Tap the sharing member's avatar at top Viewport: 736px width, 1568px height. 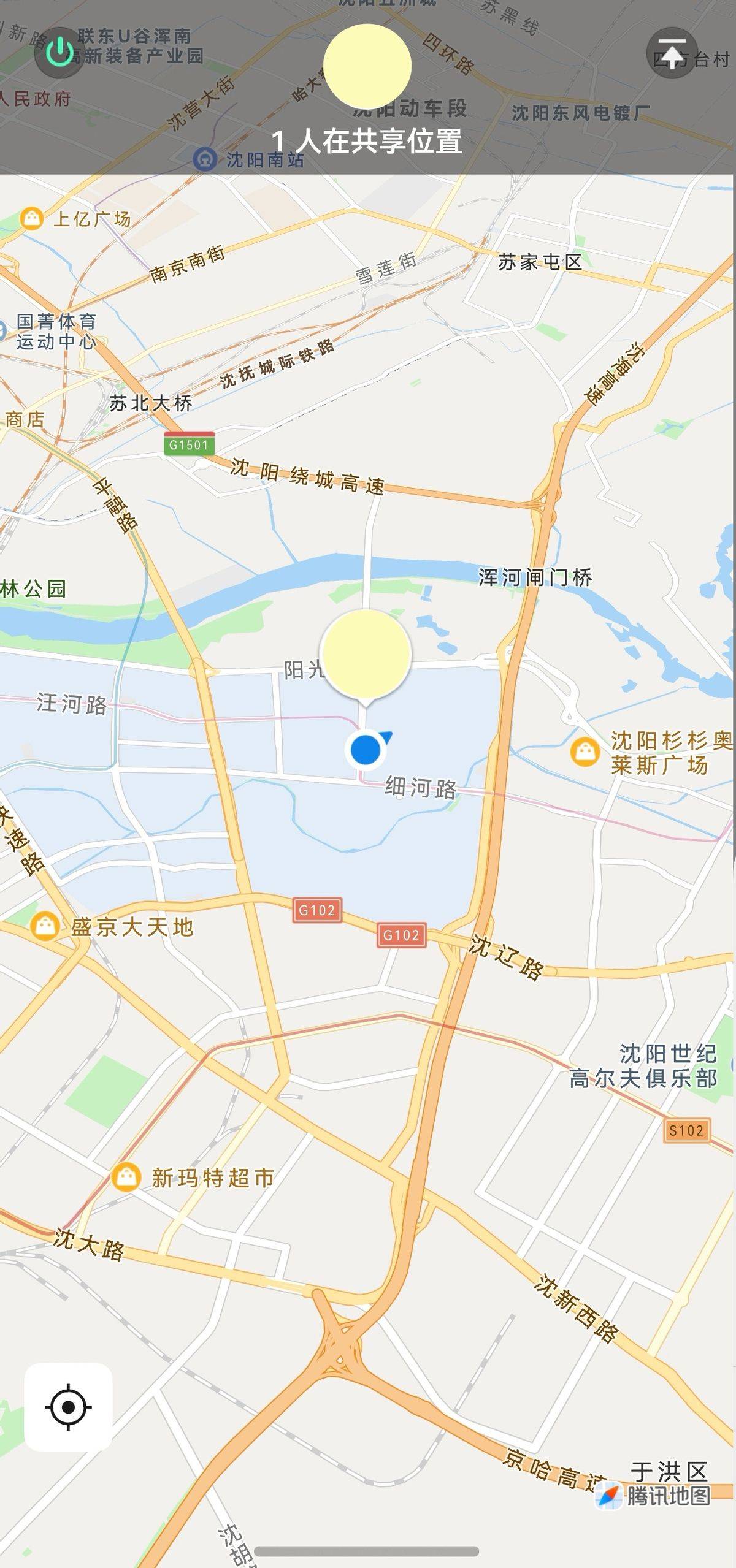click(367, 67)
